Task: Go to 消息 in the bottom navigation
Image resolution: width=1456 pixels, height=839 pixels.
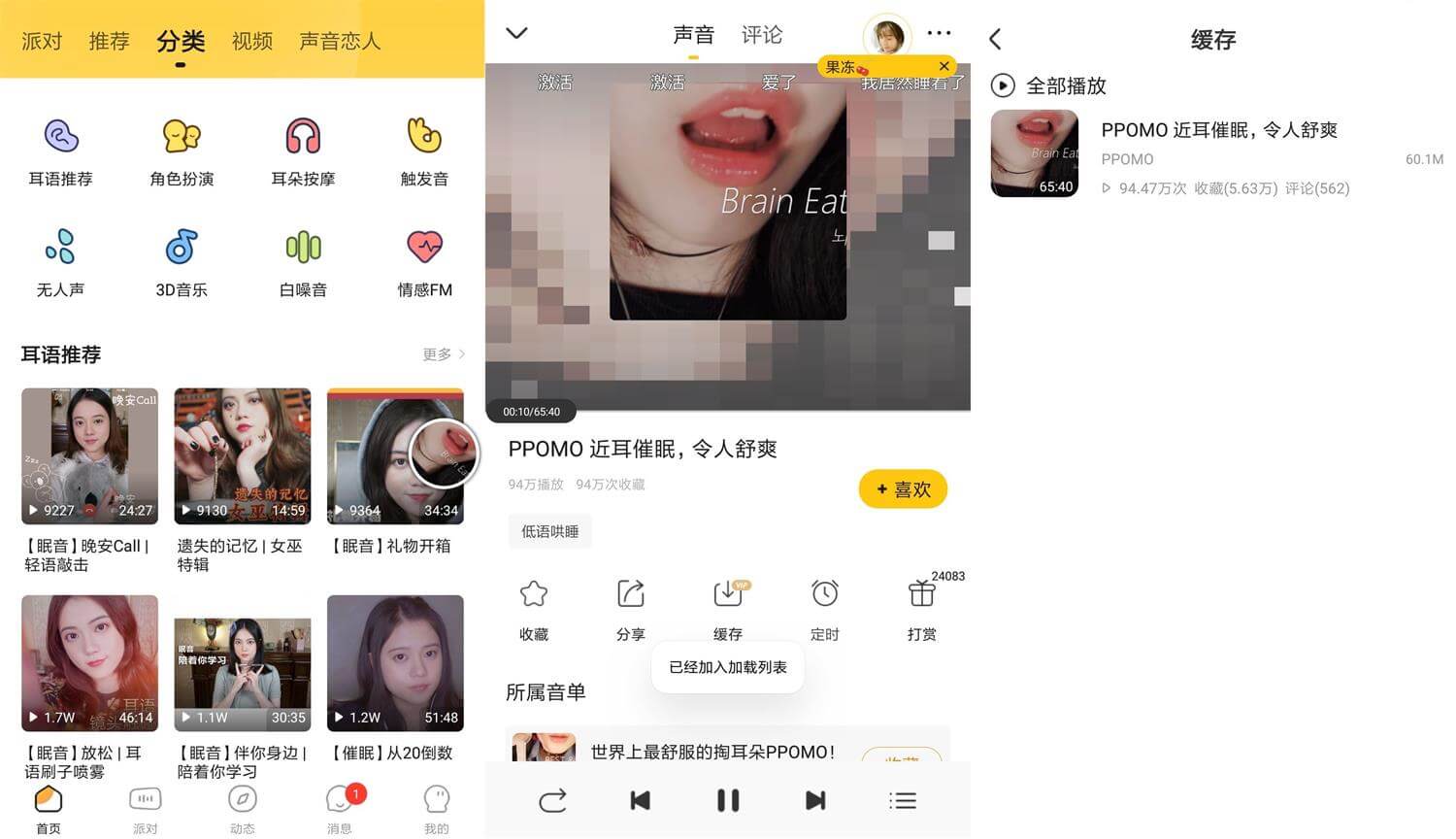Action: coord(340,808)
